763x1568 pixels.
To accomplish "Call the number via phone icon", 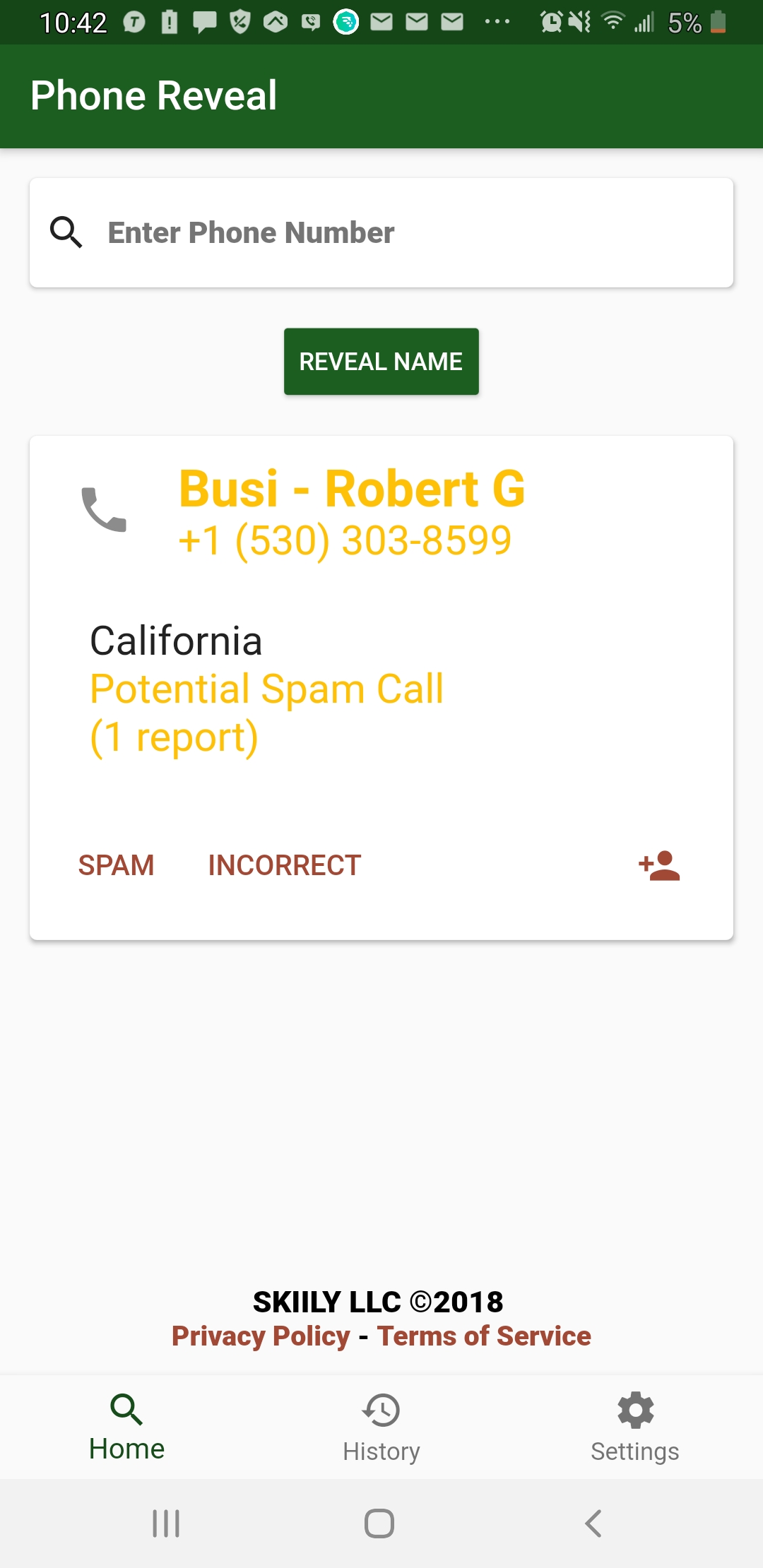I will pos(104,509).
